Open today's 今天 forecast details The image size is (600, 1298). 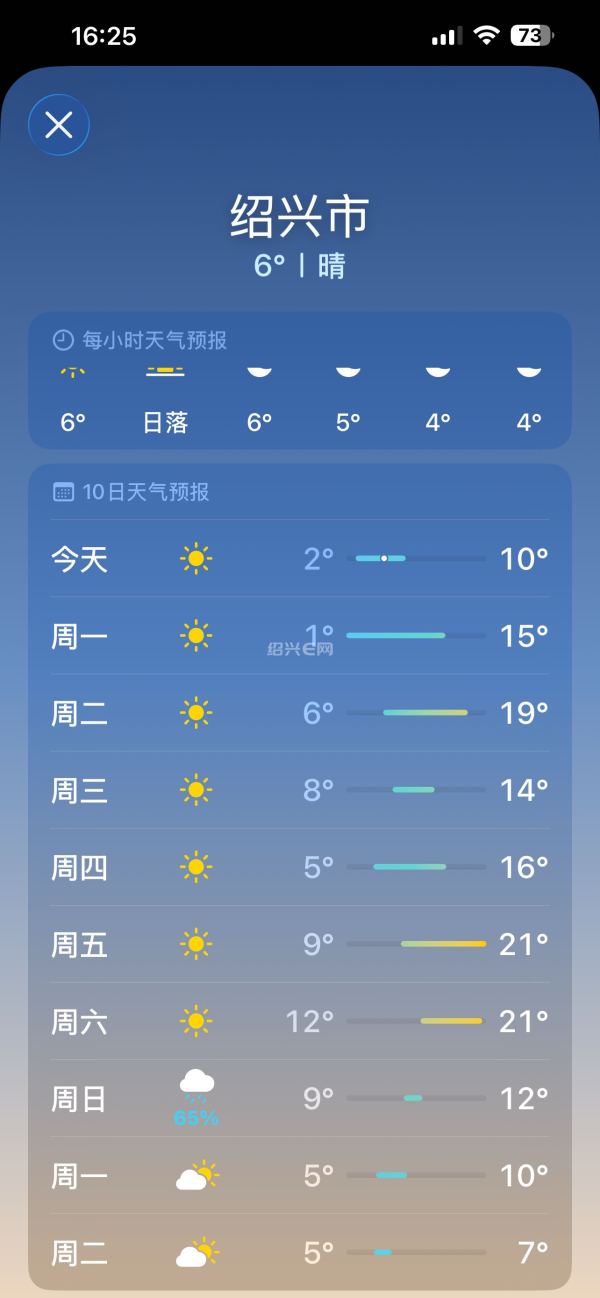[300, 558]
